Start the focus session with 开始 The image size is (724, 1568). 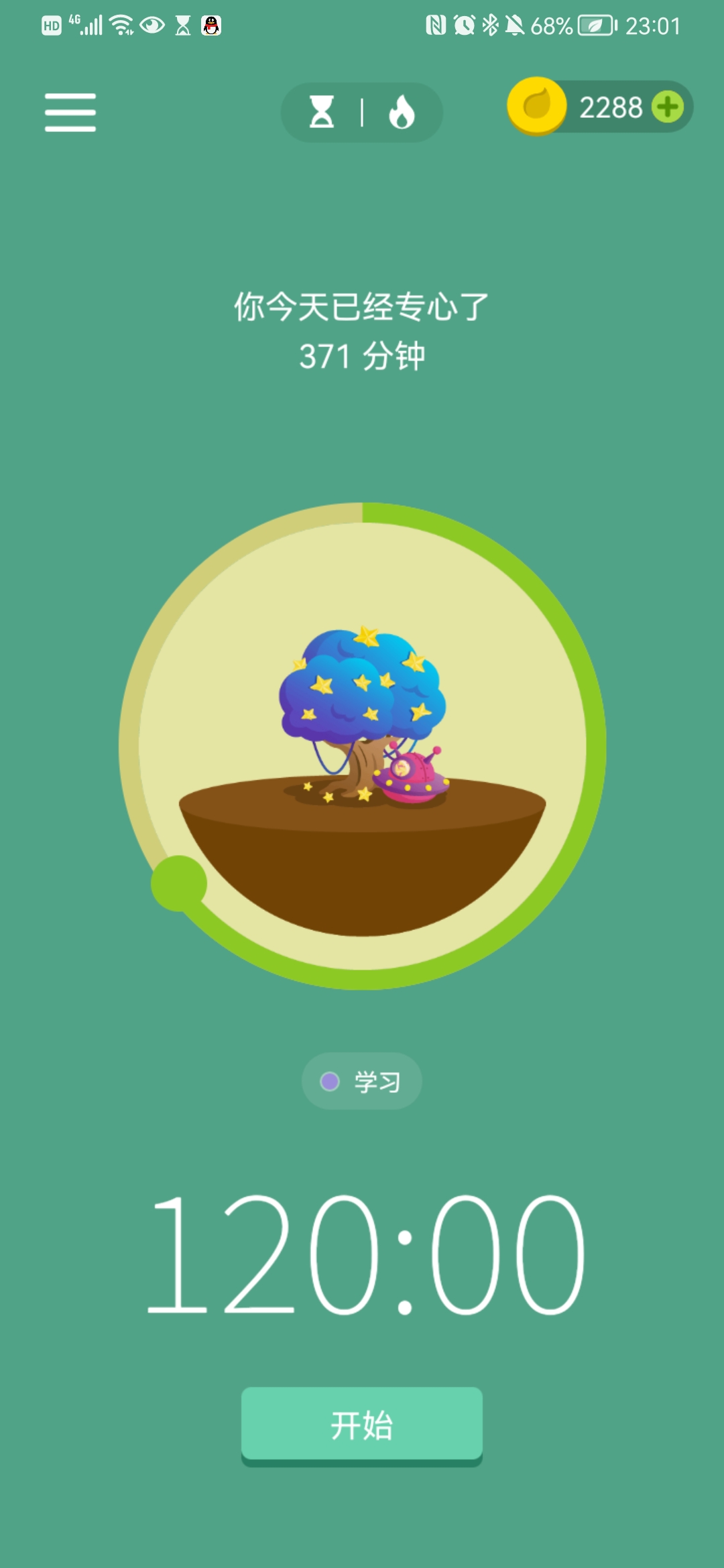point(362,1425)
